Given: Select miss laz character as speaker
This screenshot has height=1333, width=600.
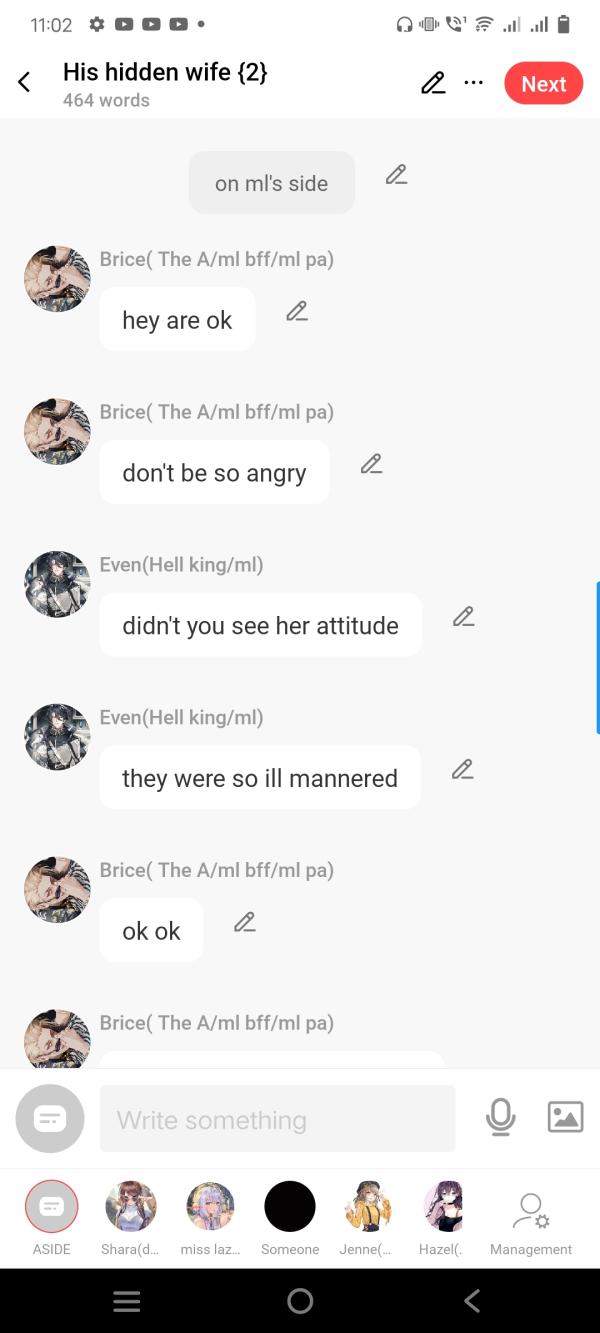Looking at the screenshot, I should pos(210,1207).
